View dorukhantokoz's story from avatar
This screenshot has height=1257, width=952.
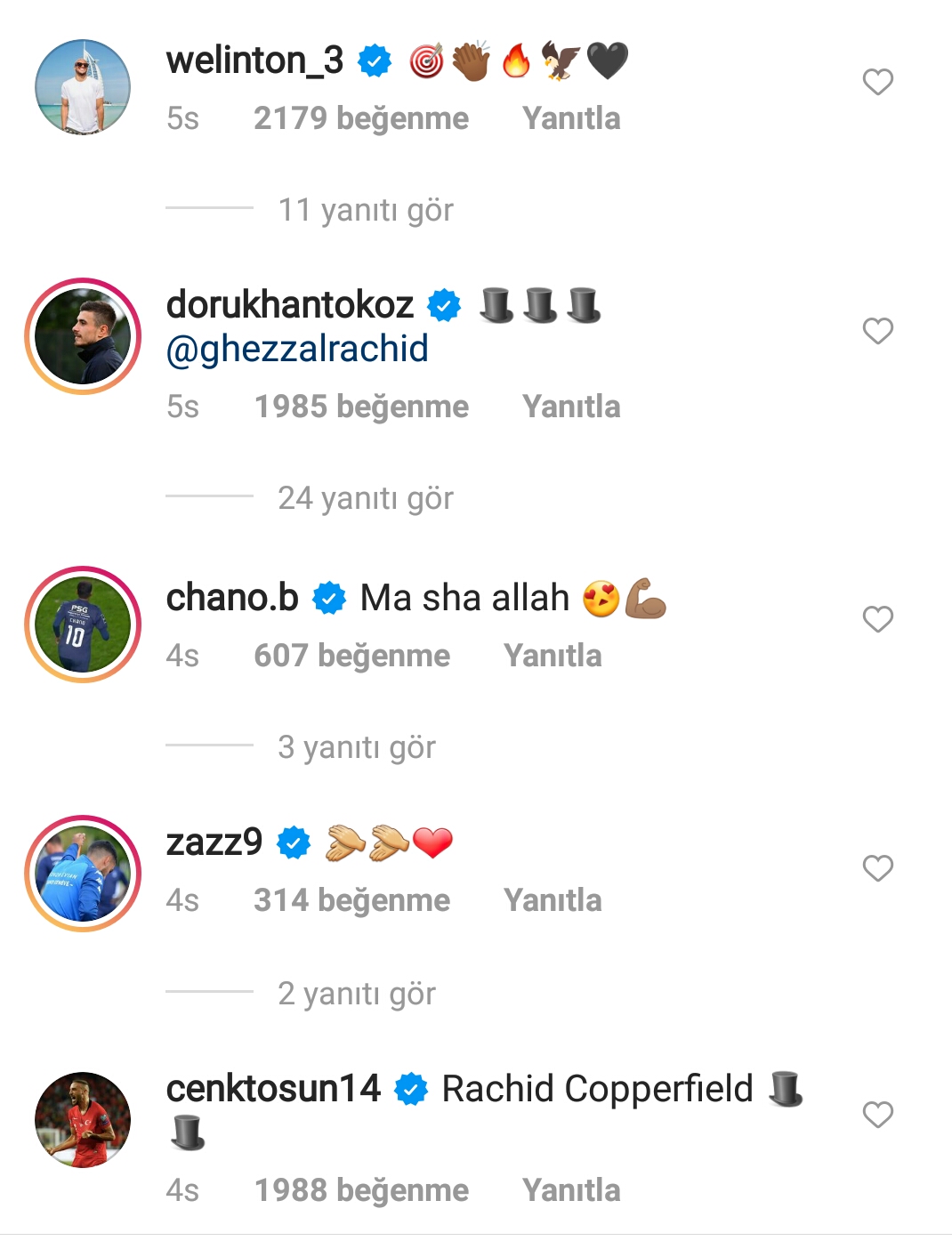coord(83,336)
